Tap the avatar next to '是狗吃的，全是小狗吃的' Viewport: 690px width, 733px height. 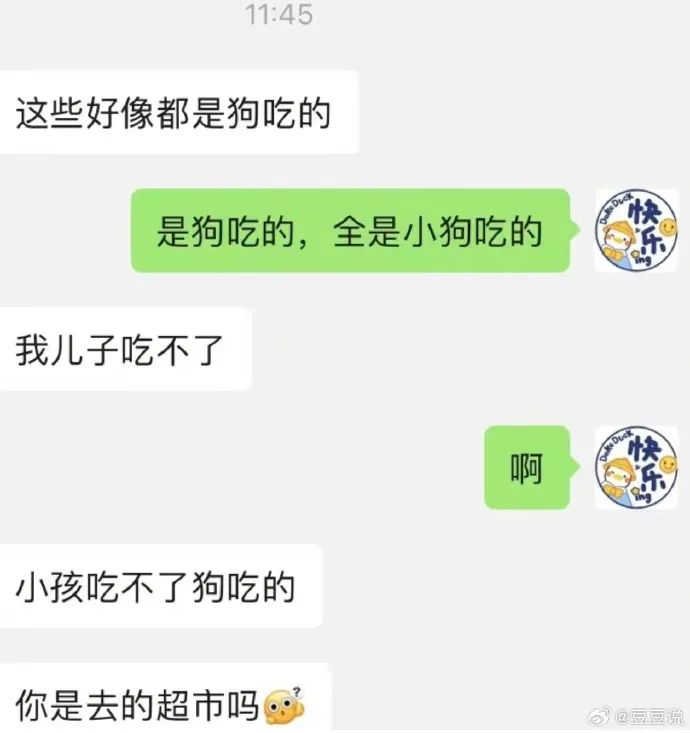(x=636, y=230)
